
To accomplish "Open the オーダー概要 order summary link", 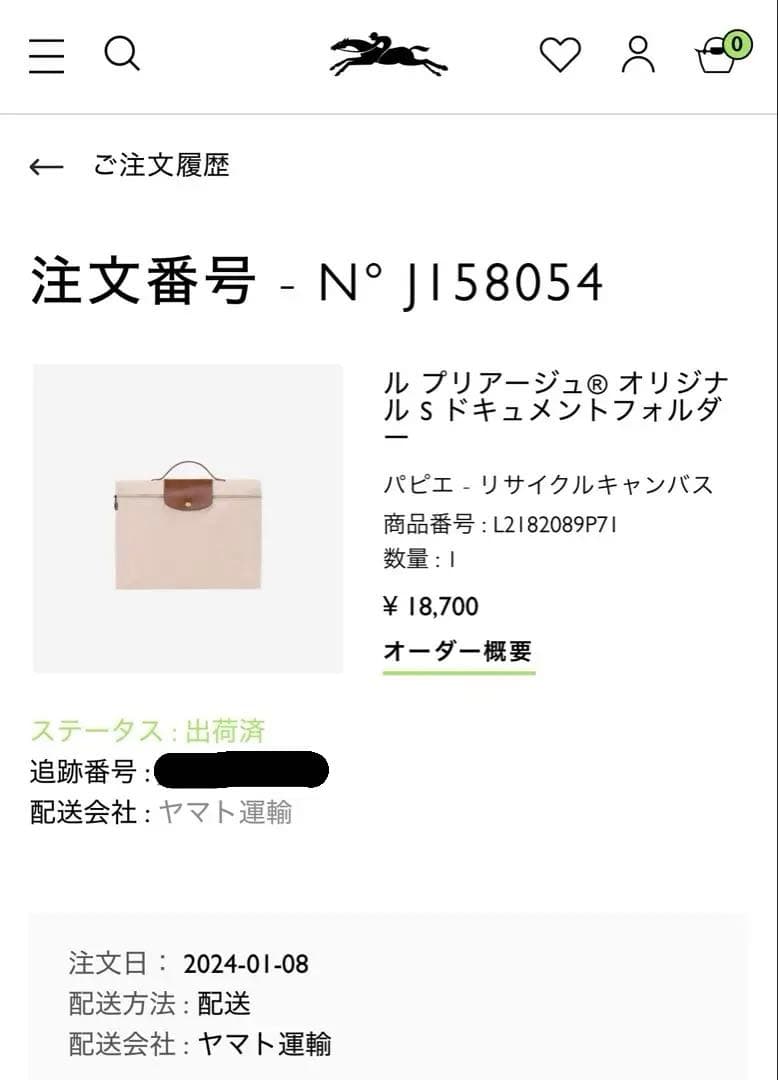I will (x=458, y=651).
